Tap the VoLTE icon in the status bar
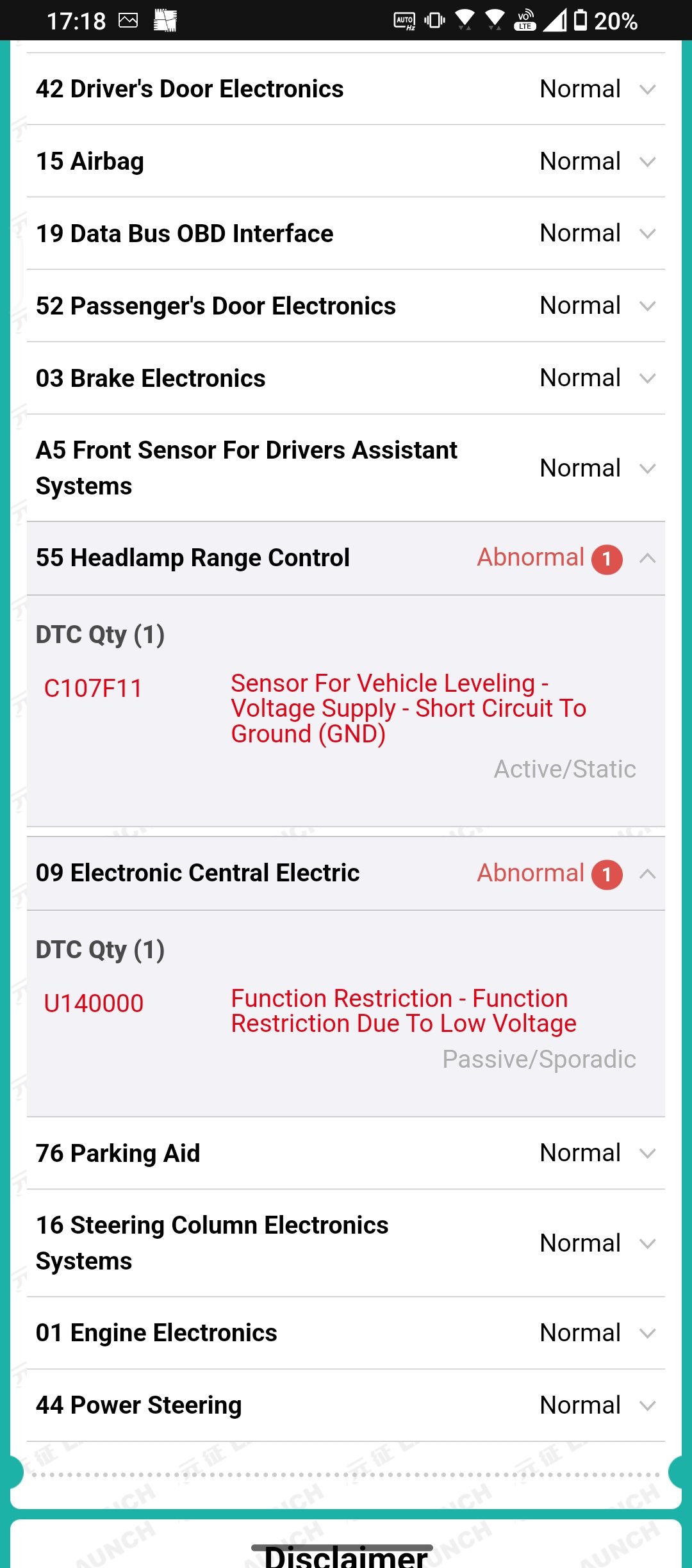Viewport: 692px width, 1568px height. tap(524, 20)
